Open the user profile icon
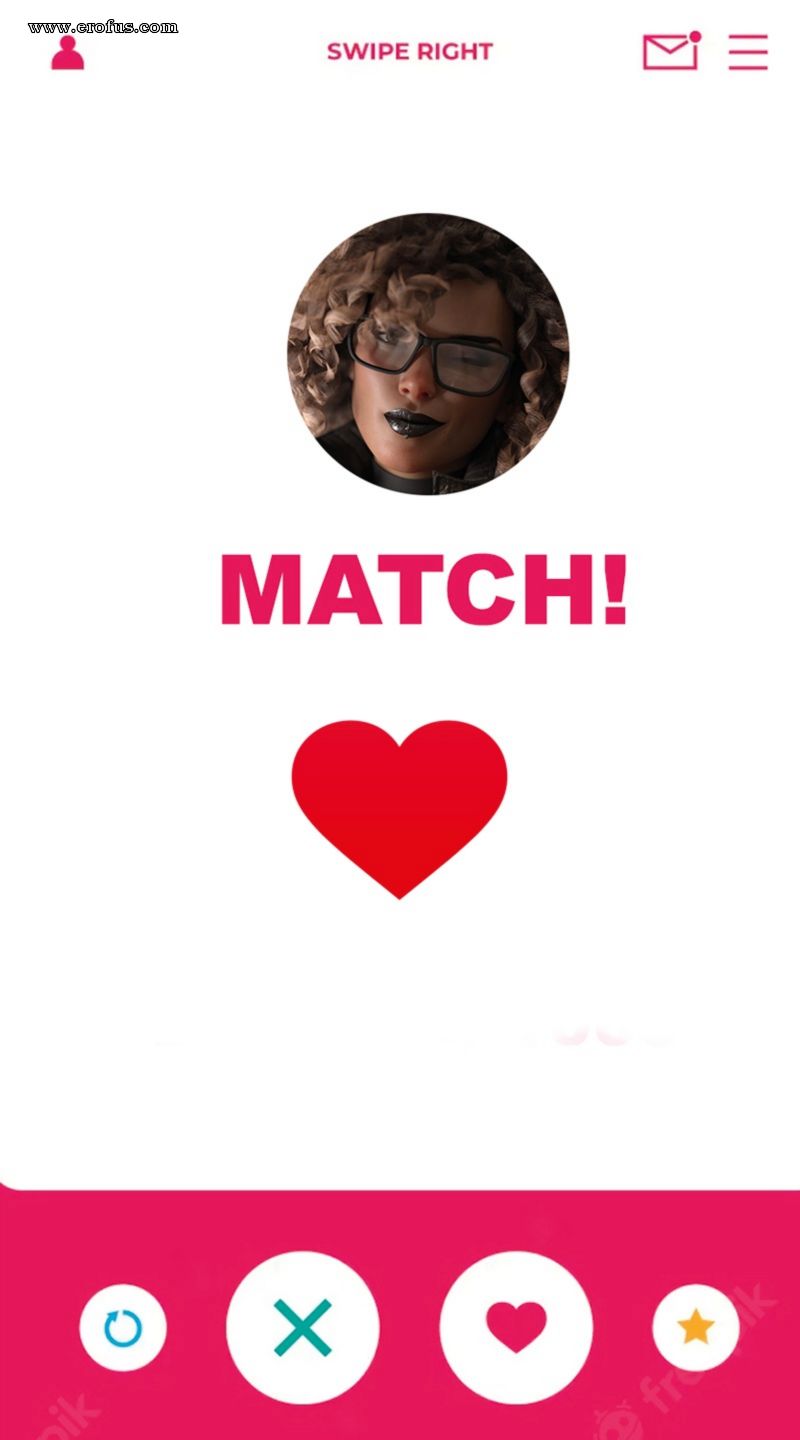800x1440 pixels. [x=68, y=53]
